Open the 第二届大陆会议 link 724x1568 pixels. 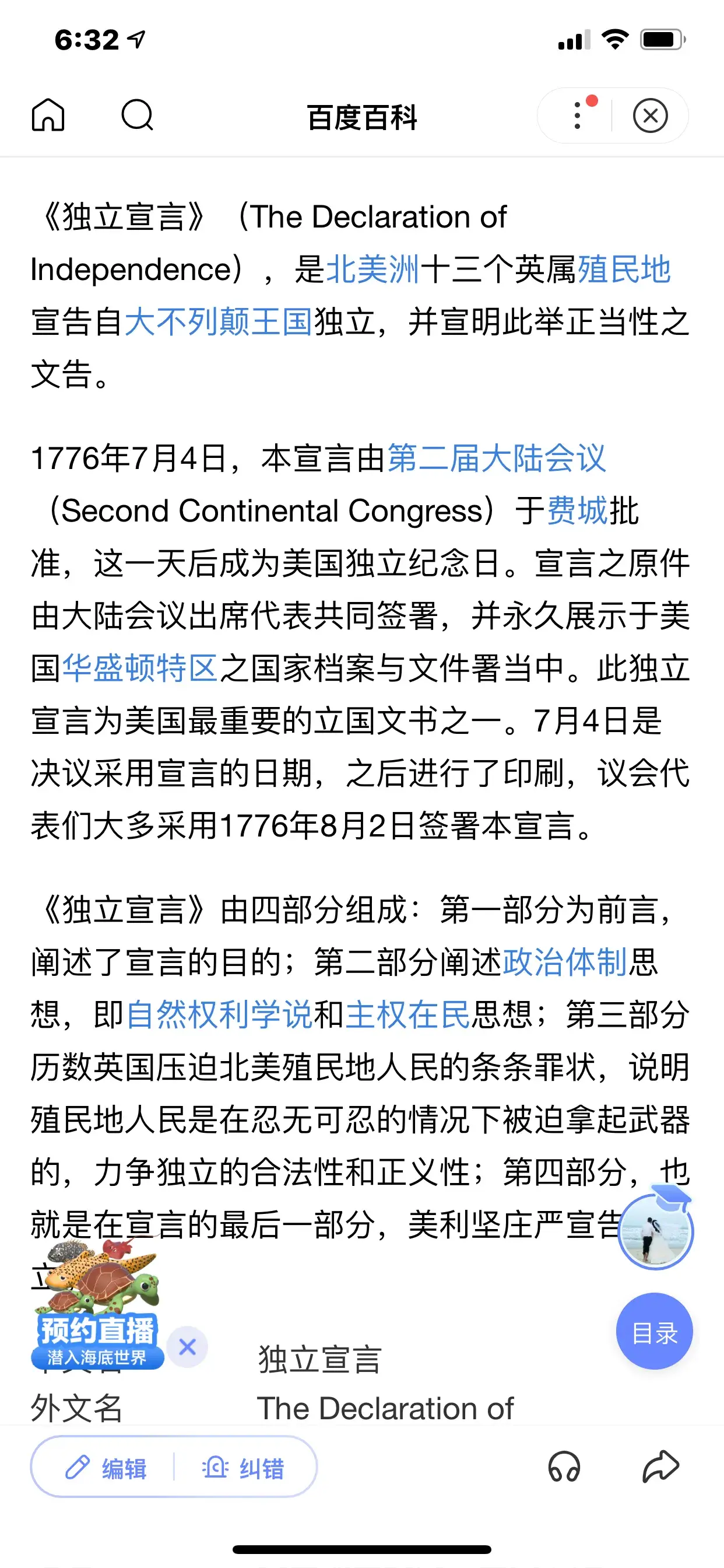click(x=497, y=459)
